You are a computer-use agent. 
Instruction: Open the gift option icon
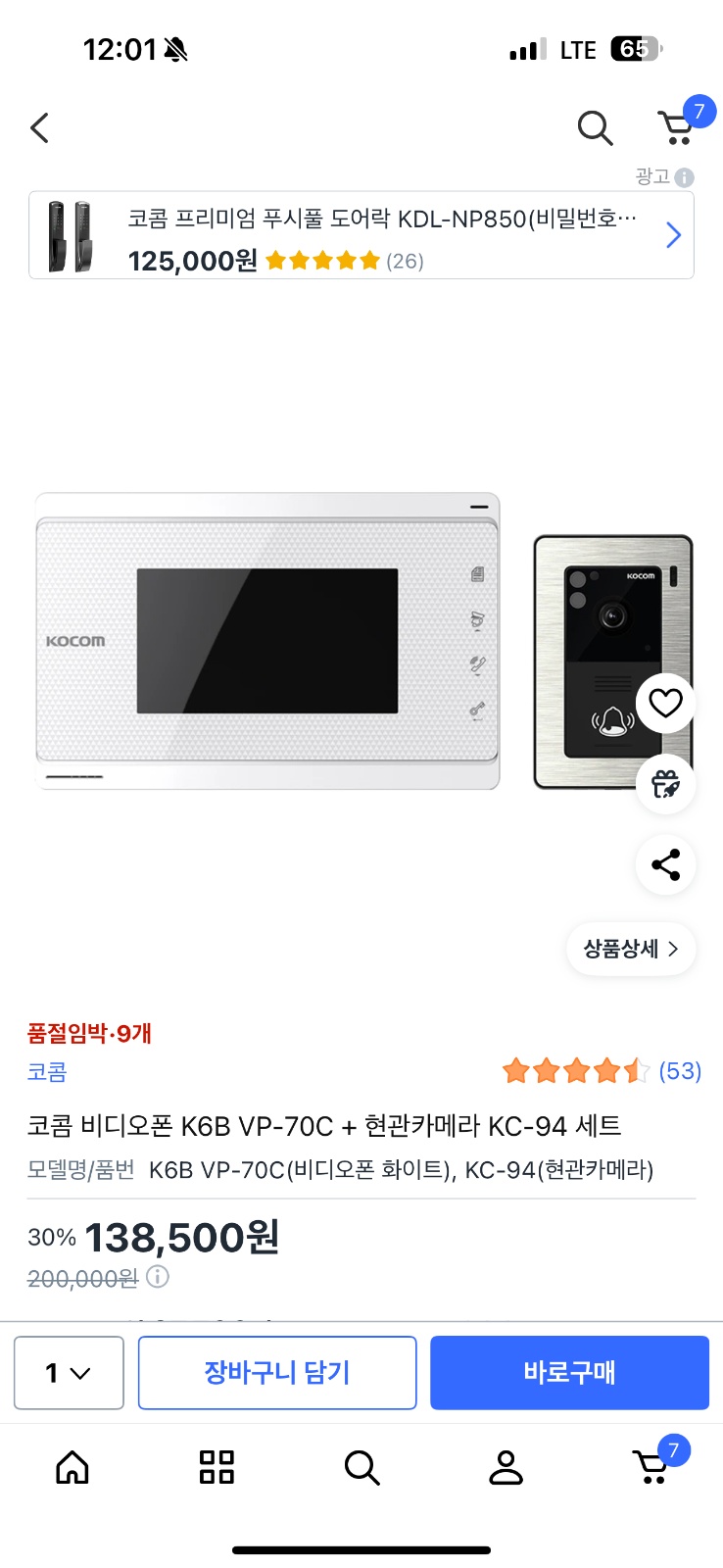(665, 784)
